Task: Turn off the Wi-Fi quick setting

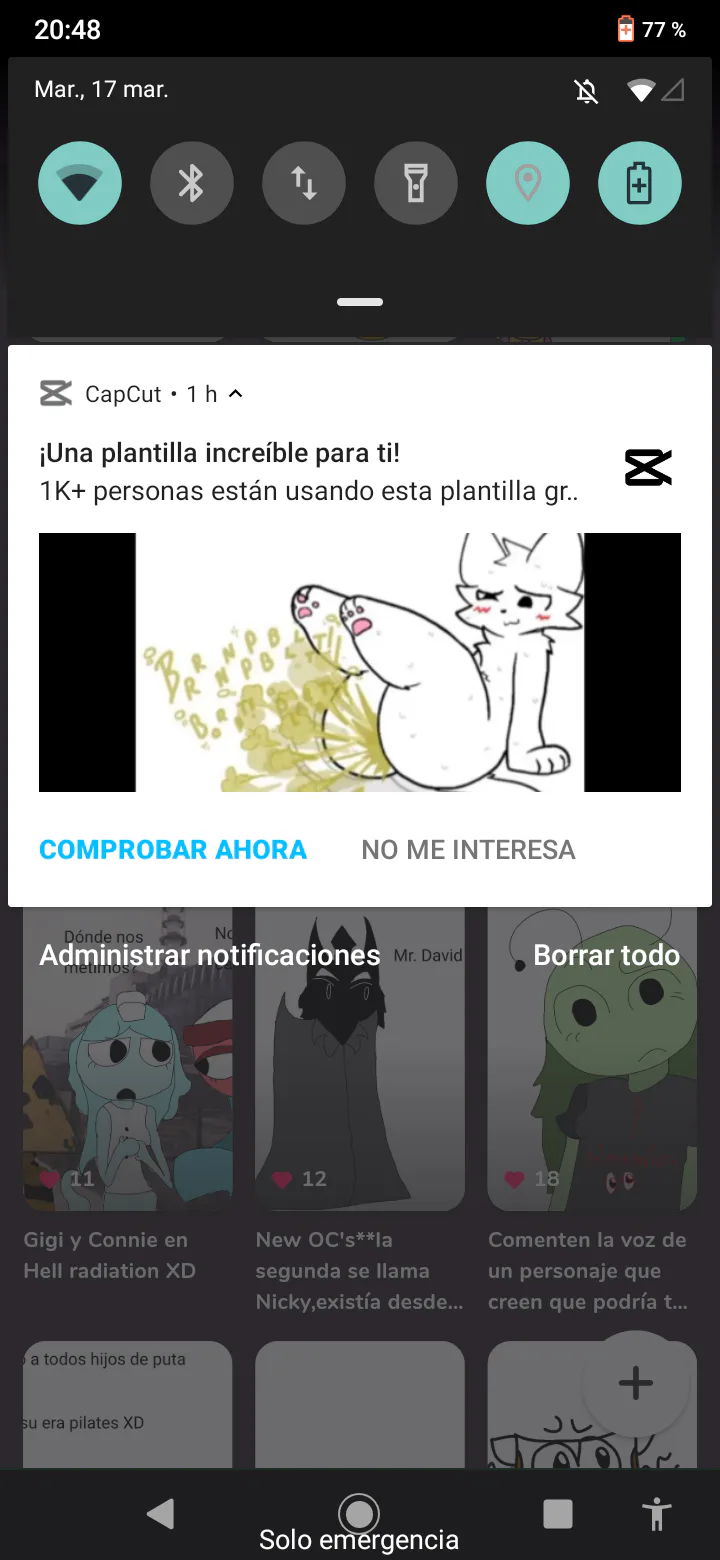Action: click(x=80, y=184)
